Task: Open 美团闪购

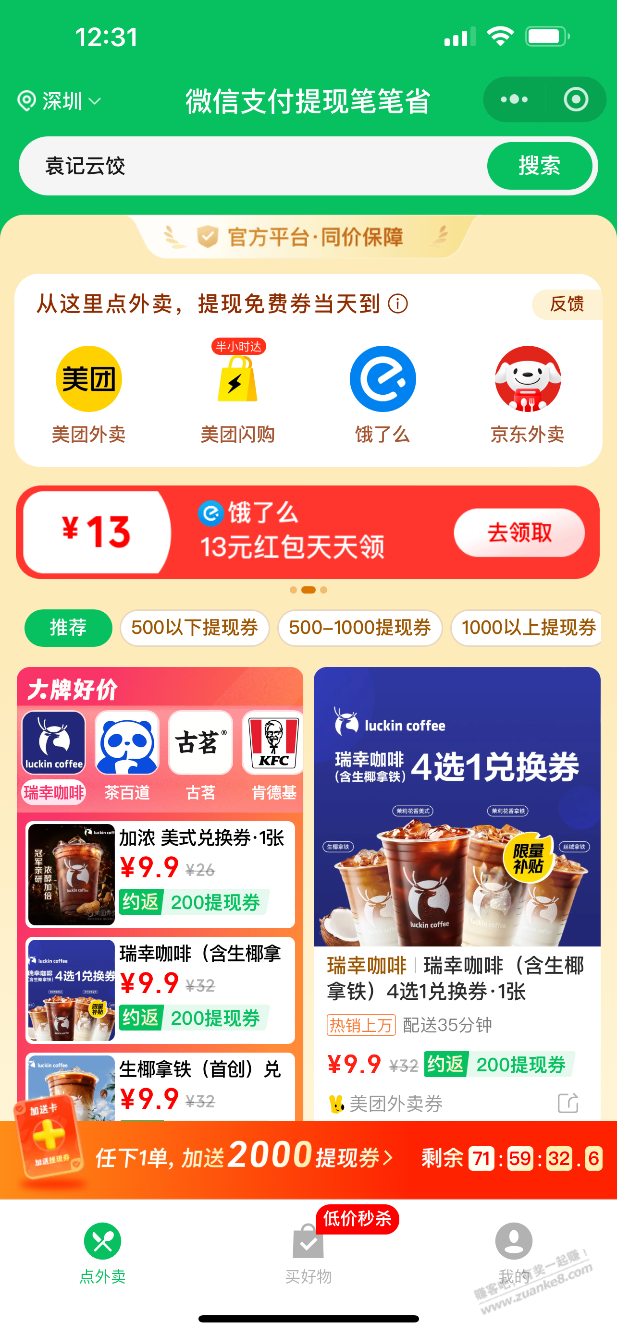Action: point(237,395)
